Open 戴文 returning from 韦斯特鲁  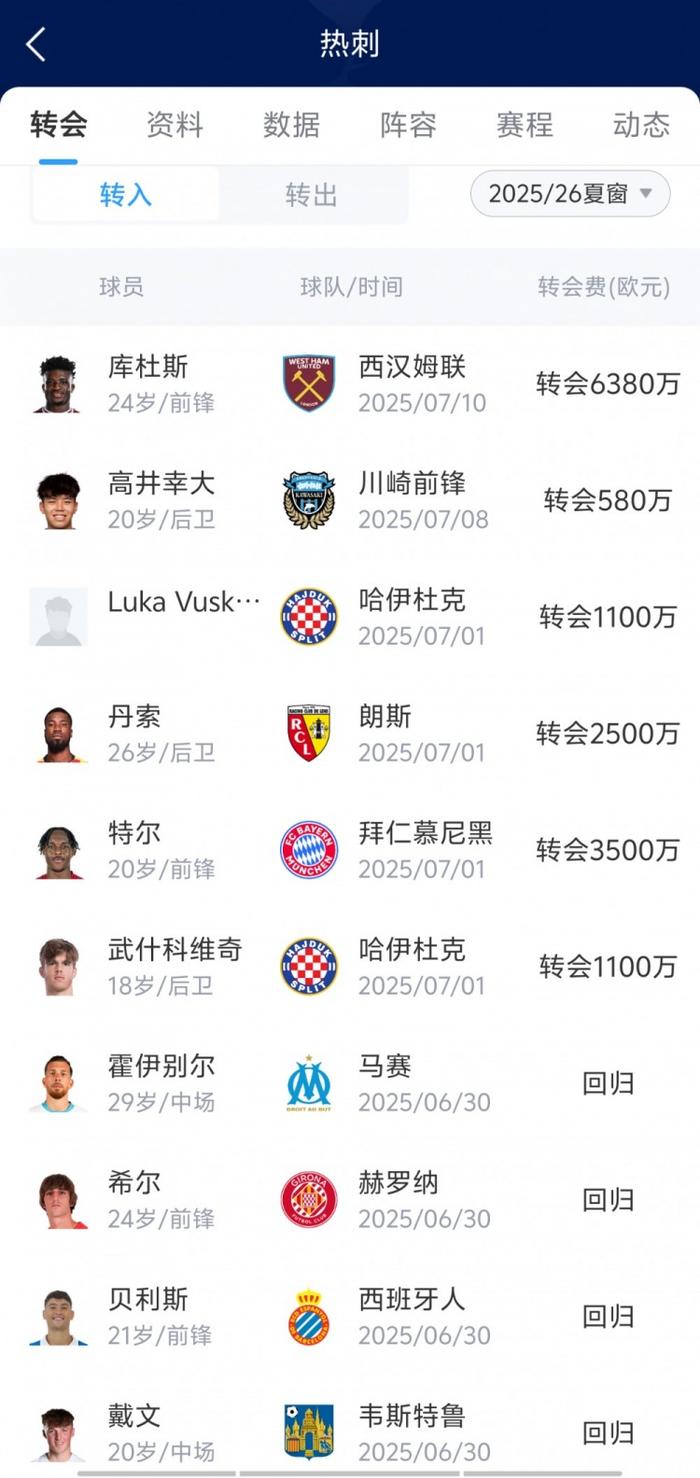pos(350,1432)
